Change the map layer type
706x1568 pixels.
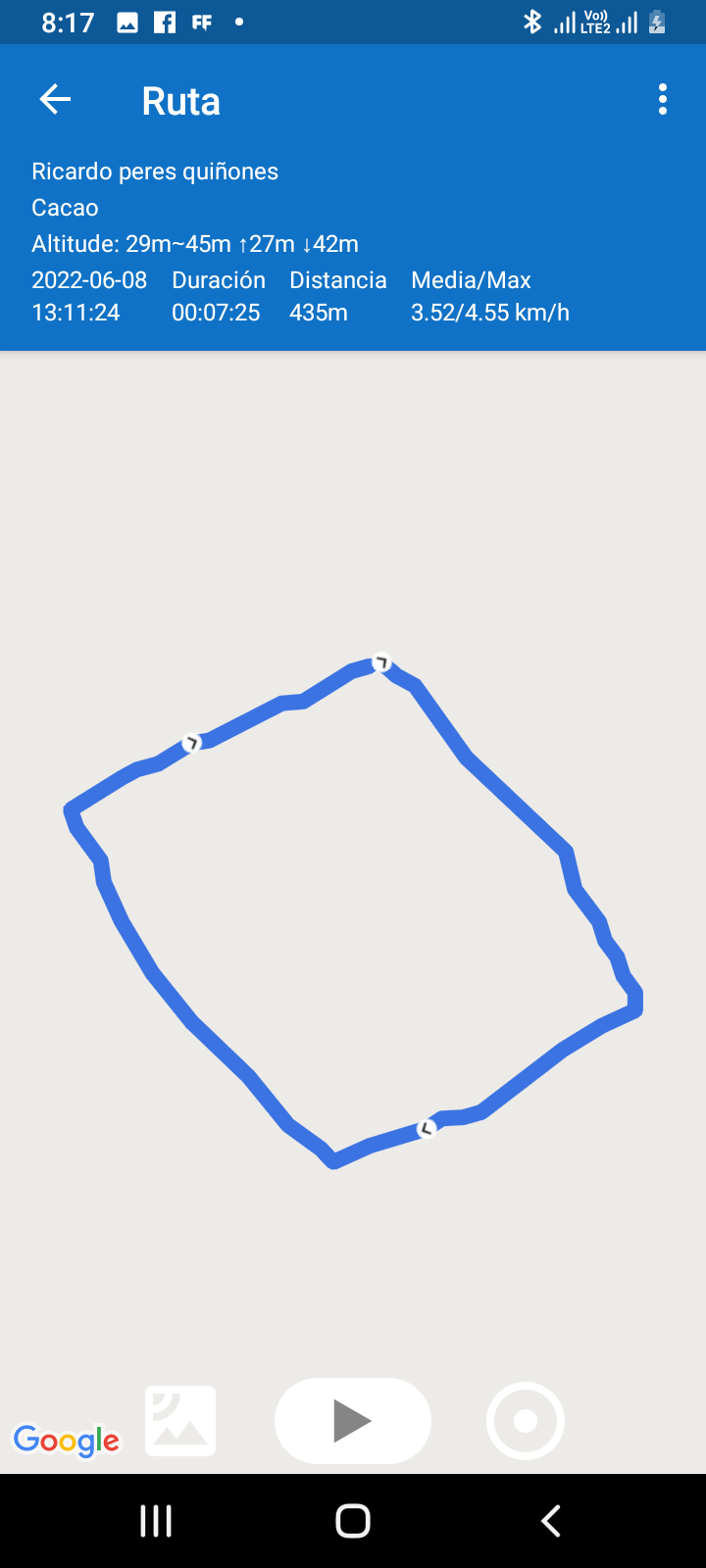pyautogui.click(x=180, y=1421)
